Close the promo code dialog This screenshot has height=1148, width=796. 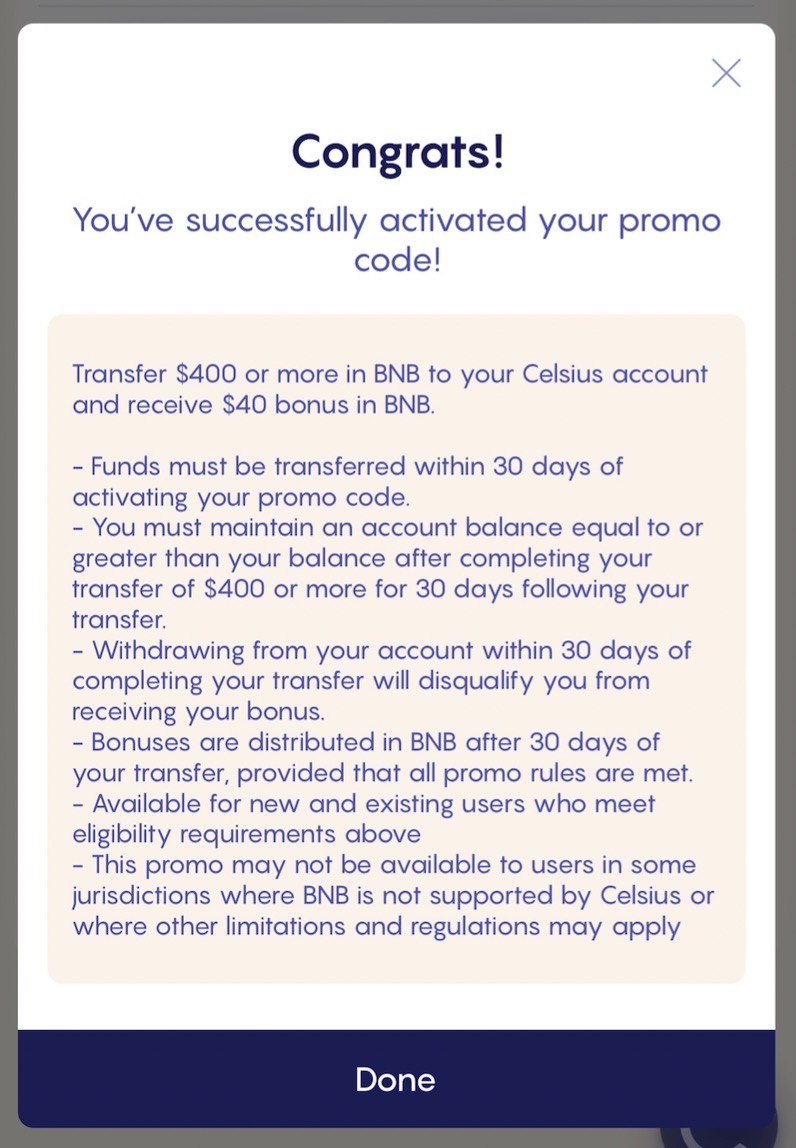(726, 73)
